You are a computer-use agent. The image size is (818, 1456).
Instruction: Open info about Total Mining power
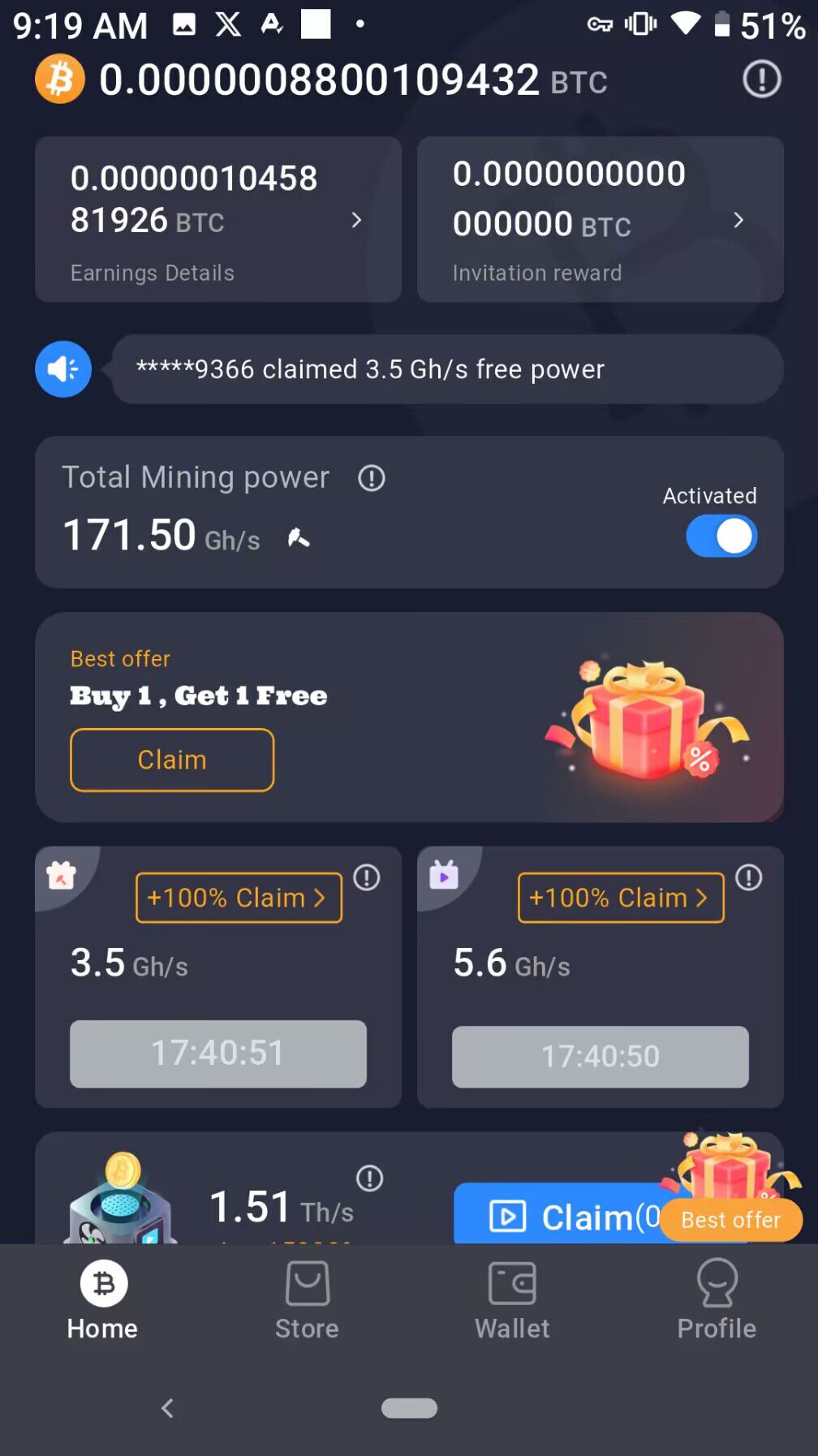372,478
